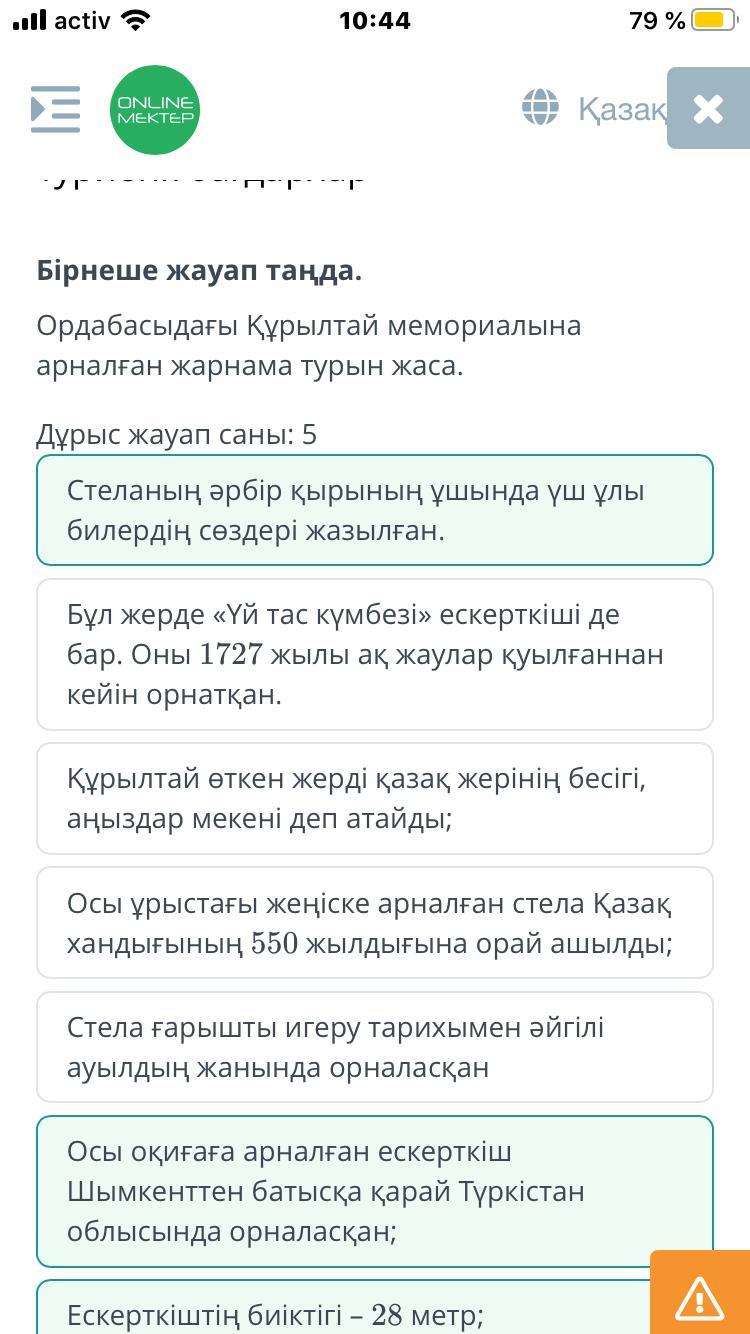The height and width of the screenshot is (1334, 750).
Task: Deselect answer about Шымкенттен батысқа қарай
Action: [375, 1191]
